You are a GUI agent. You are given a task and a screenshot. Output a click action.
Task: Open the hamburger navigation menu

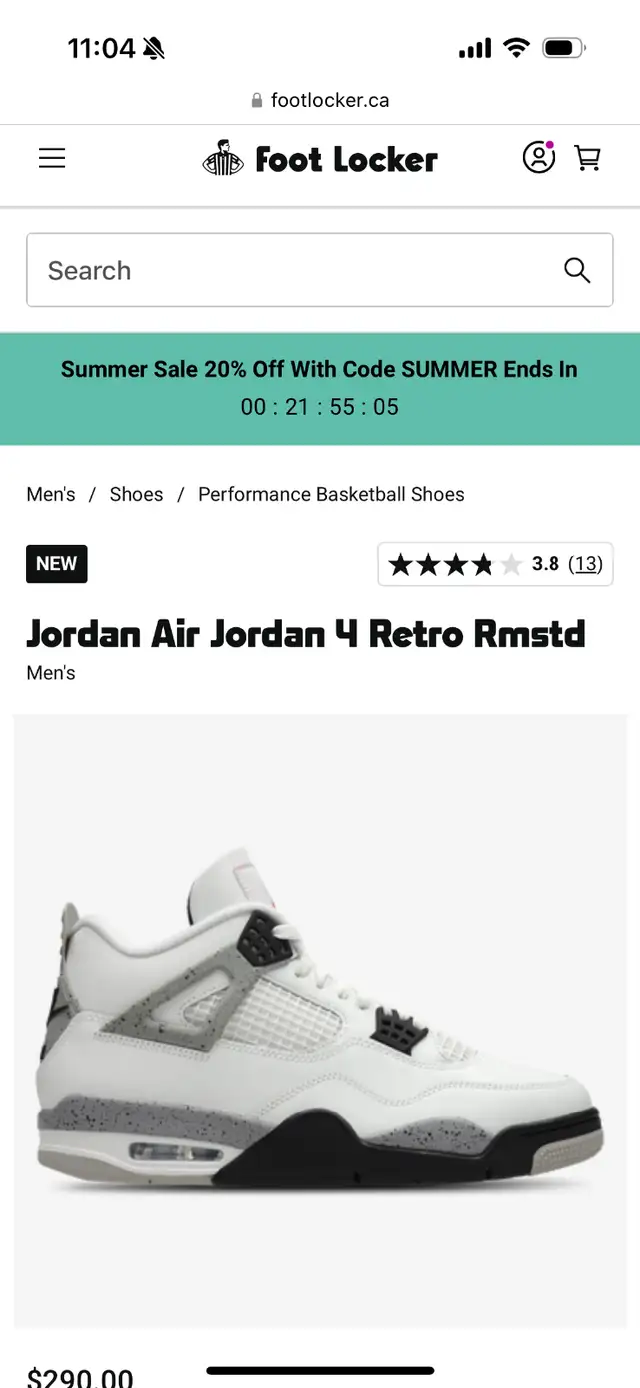[x=52, y=158]
